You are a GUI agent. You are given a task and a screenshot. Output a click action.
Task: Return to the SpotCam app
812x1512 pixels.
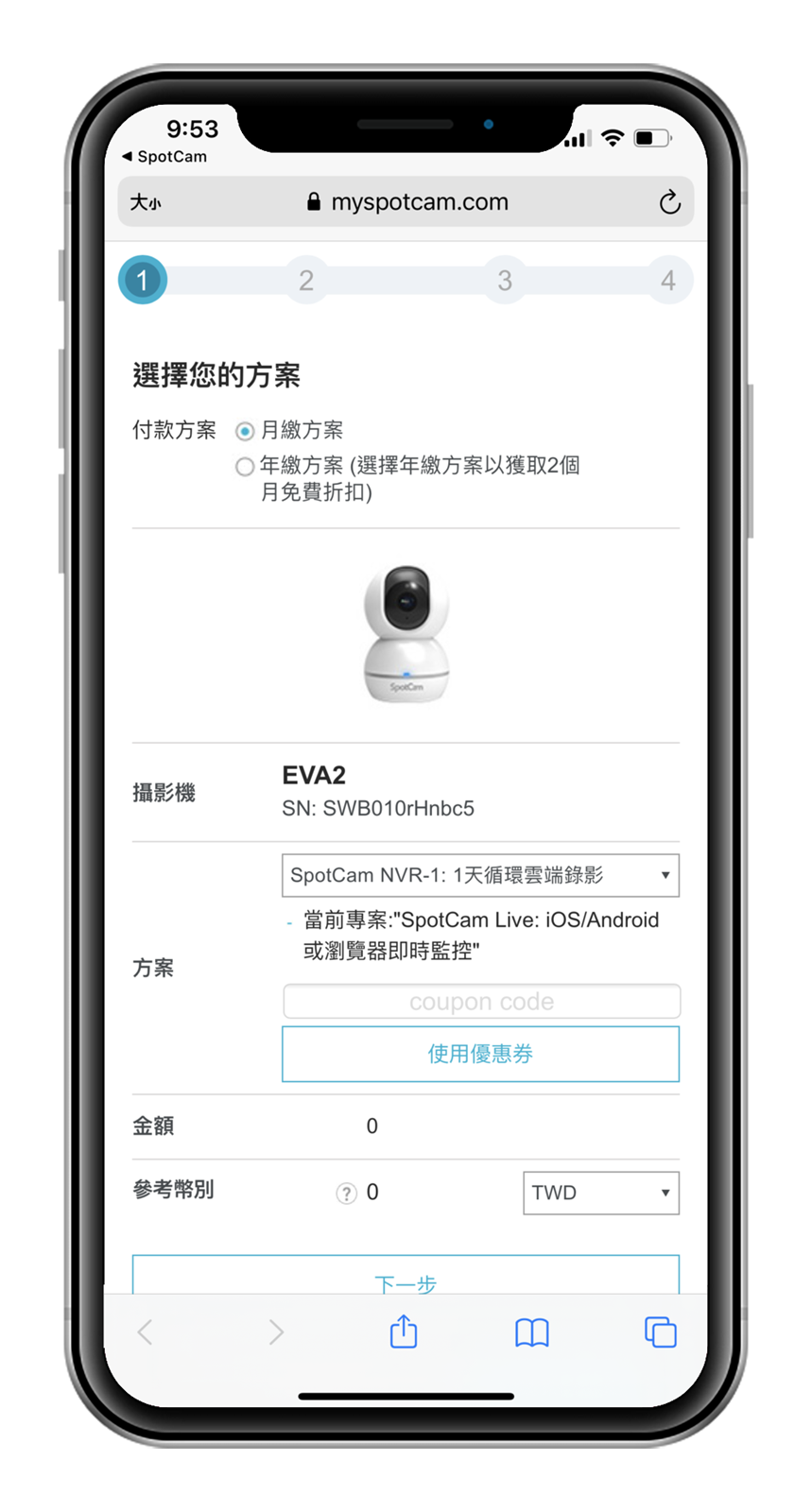click(164, 157)
